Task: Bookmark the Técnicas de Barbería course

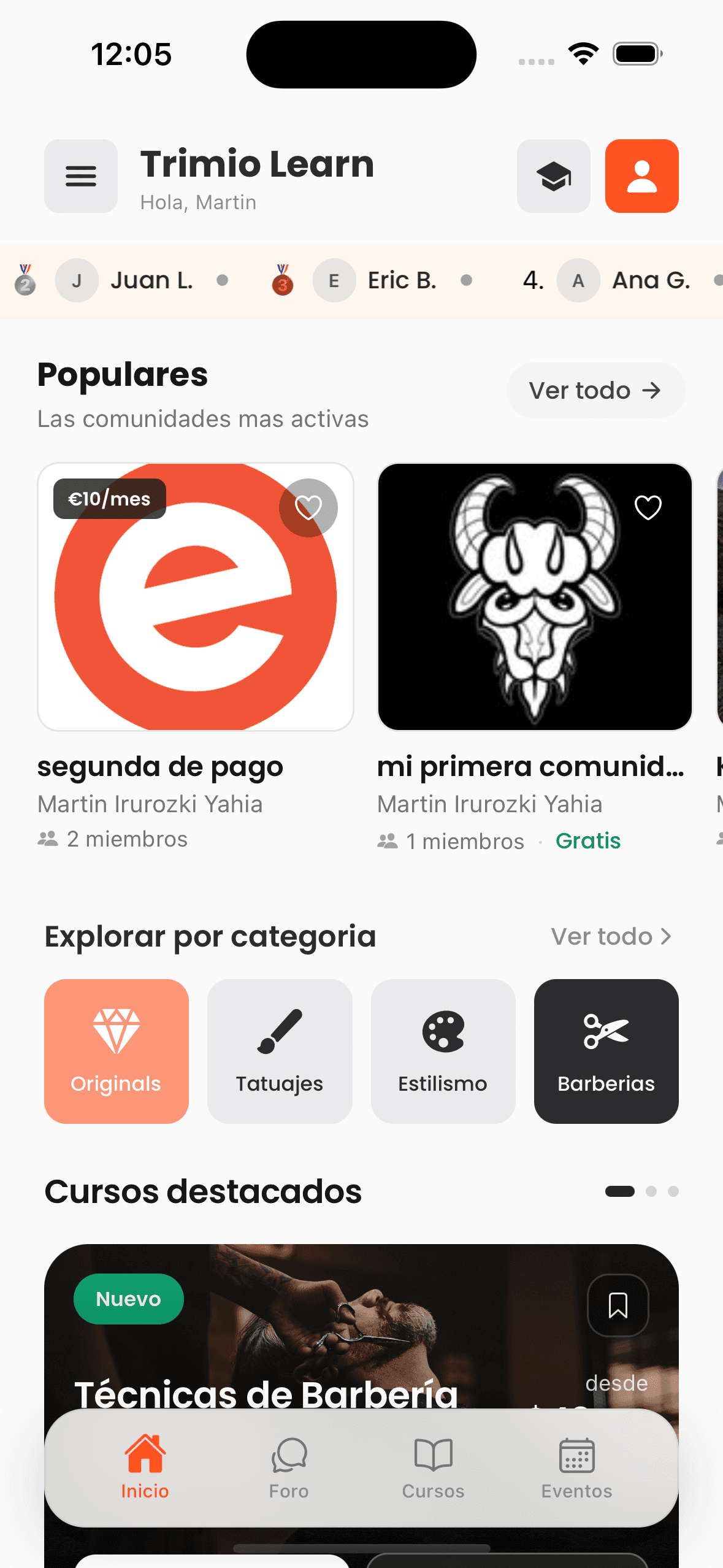Action: point(618,1305)
